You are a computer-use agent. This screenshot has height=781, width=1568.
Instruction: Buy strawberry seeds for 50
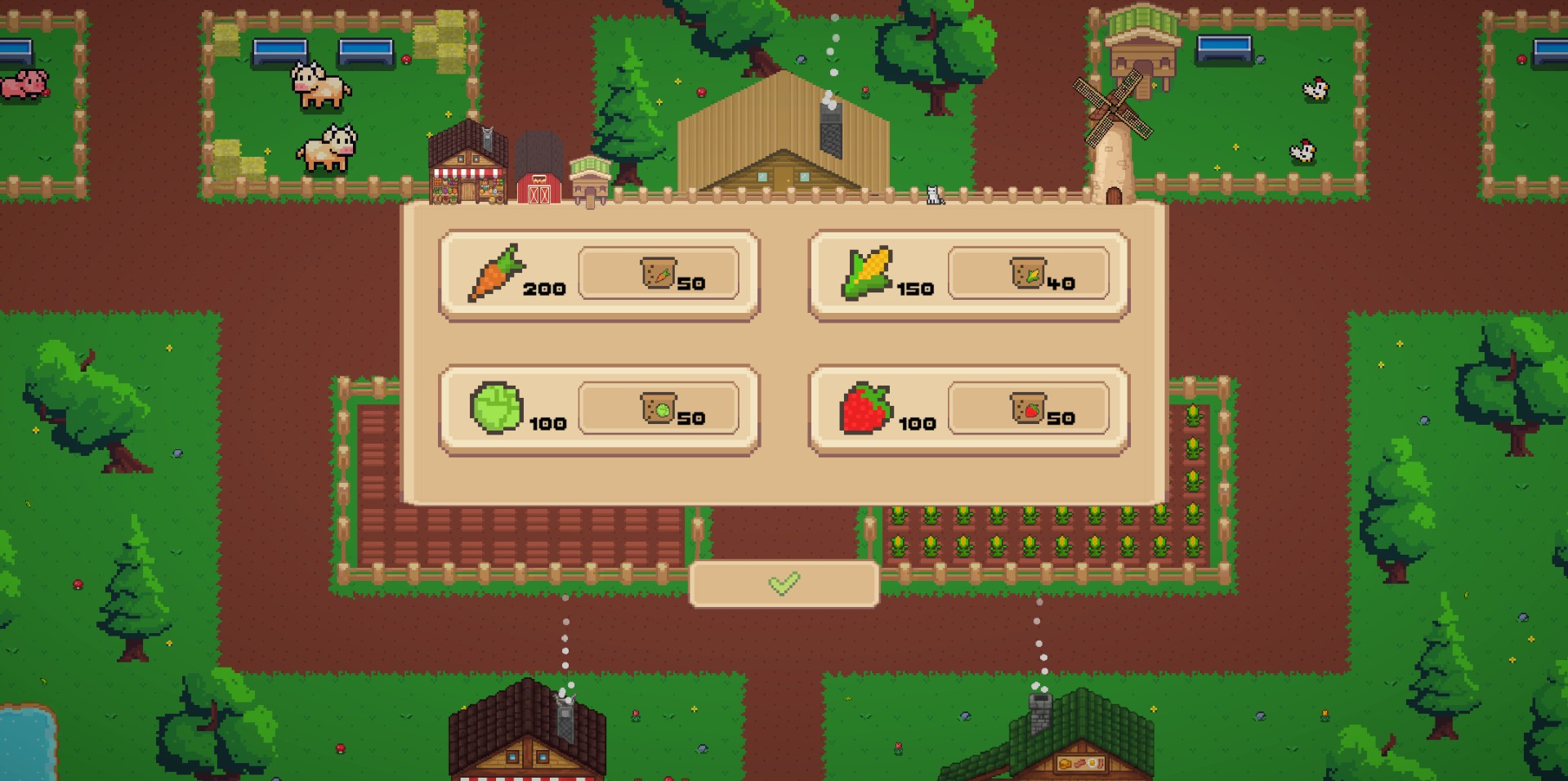tap(1028, 408)
